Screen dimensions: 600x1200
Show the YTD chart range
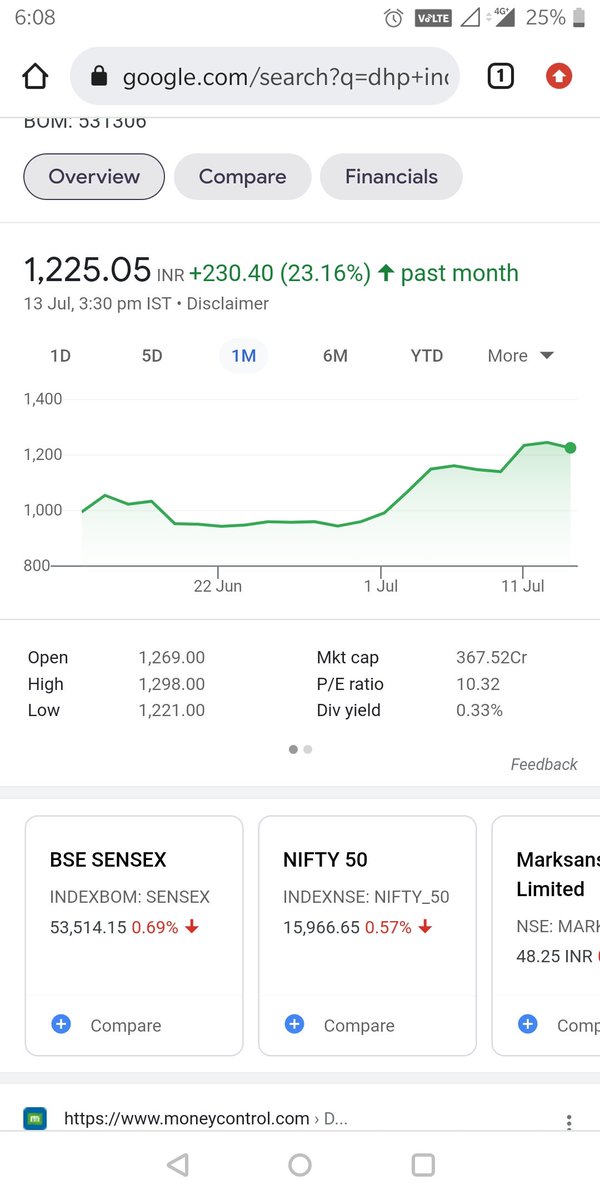pos(427,356)
